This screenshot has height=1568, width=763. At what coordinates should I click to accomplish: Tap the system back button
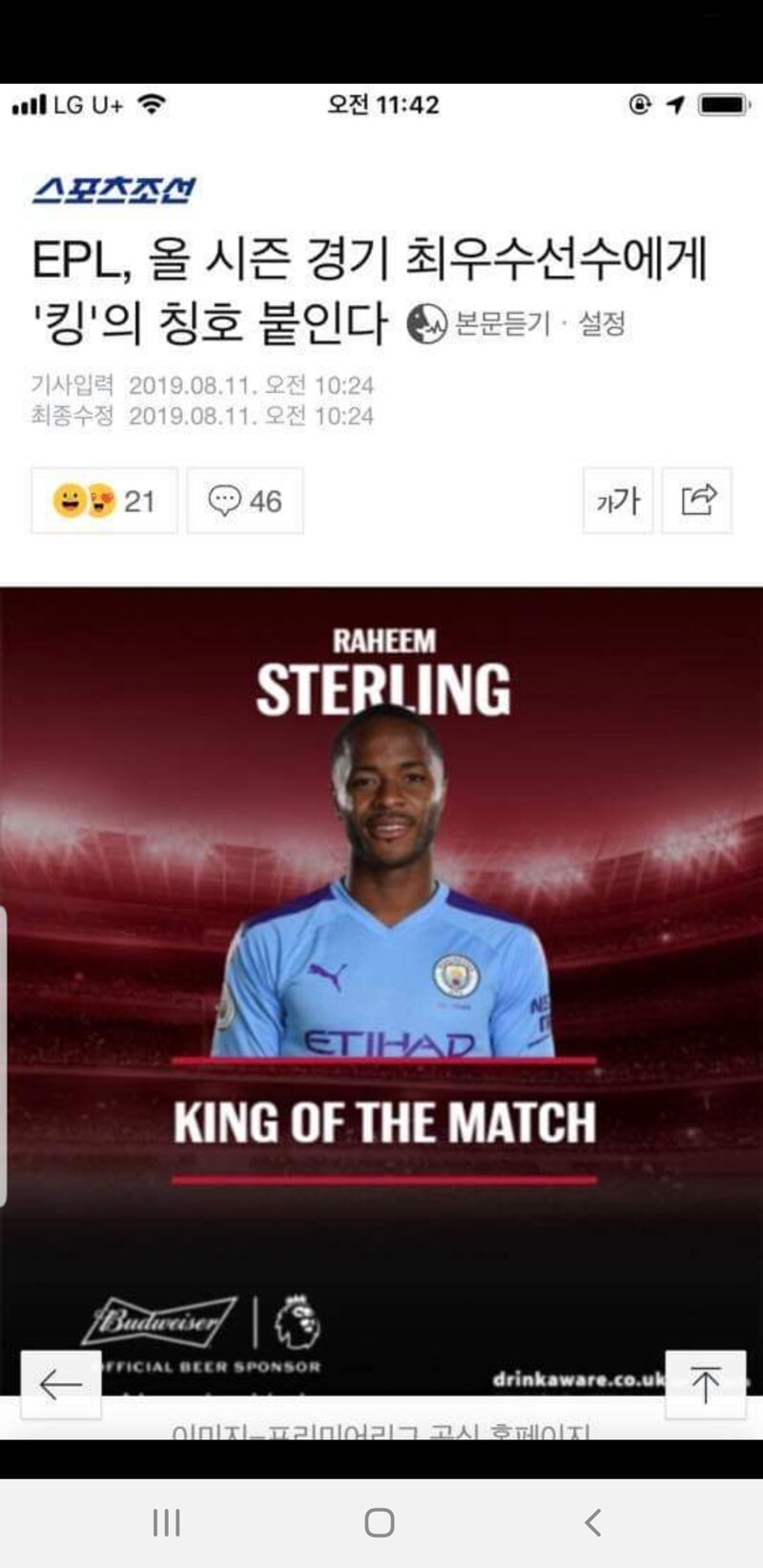[592, 1523]
